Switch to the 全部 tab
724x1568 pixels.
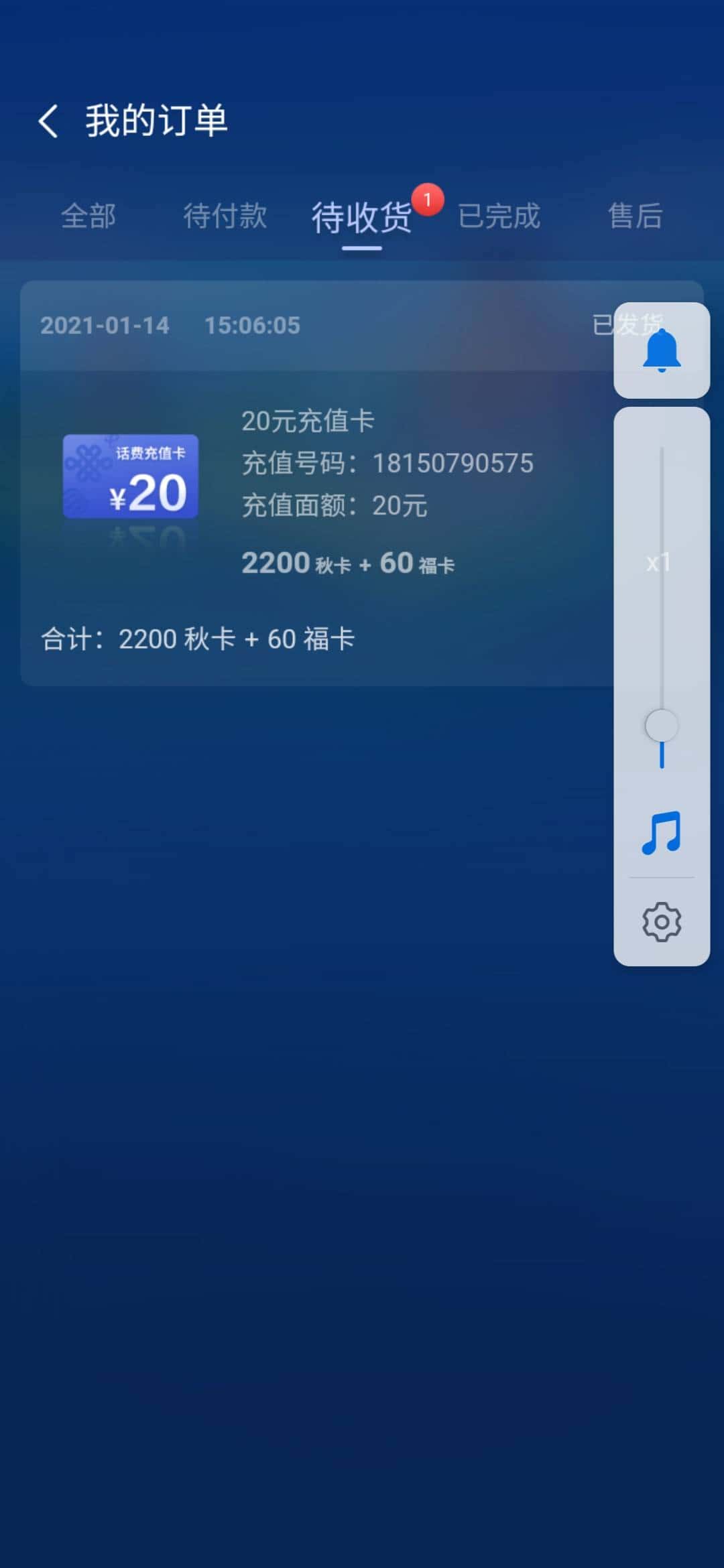(x=89, y=216)
